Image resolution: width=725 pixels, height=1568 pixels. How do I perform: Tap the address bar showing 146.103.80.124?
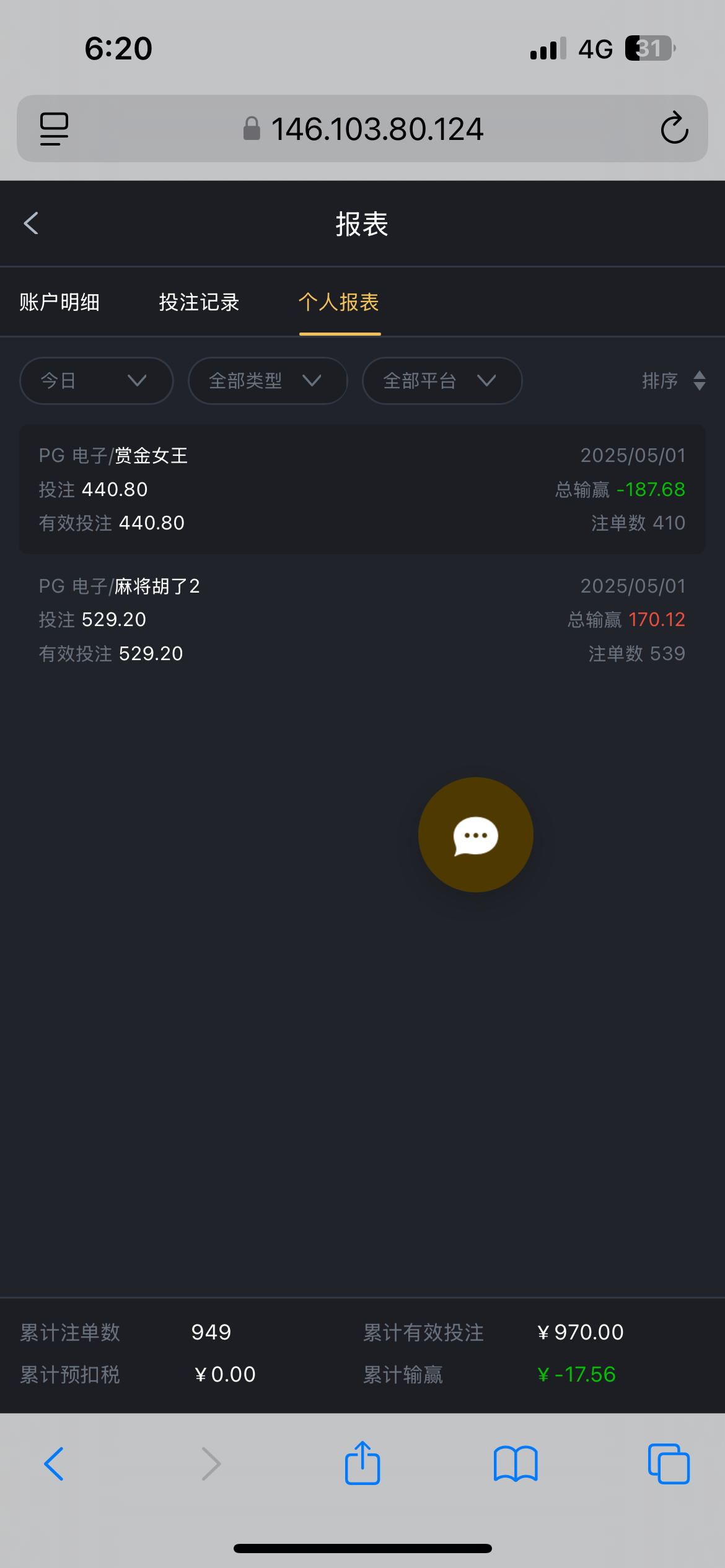[x=362, y=129]
